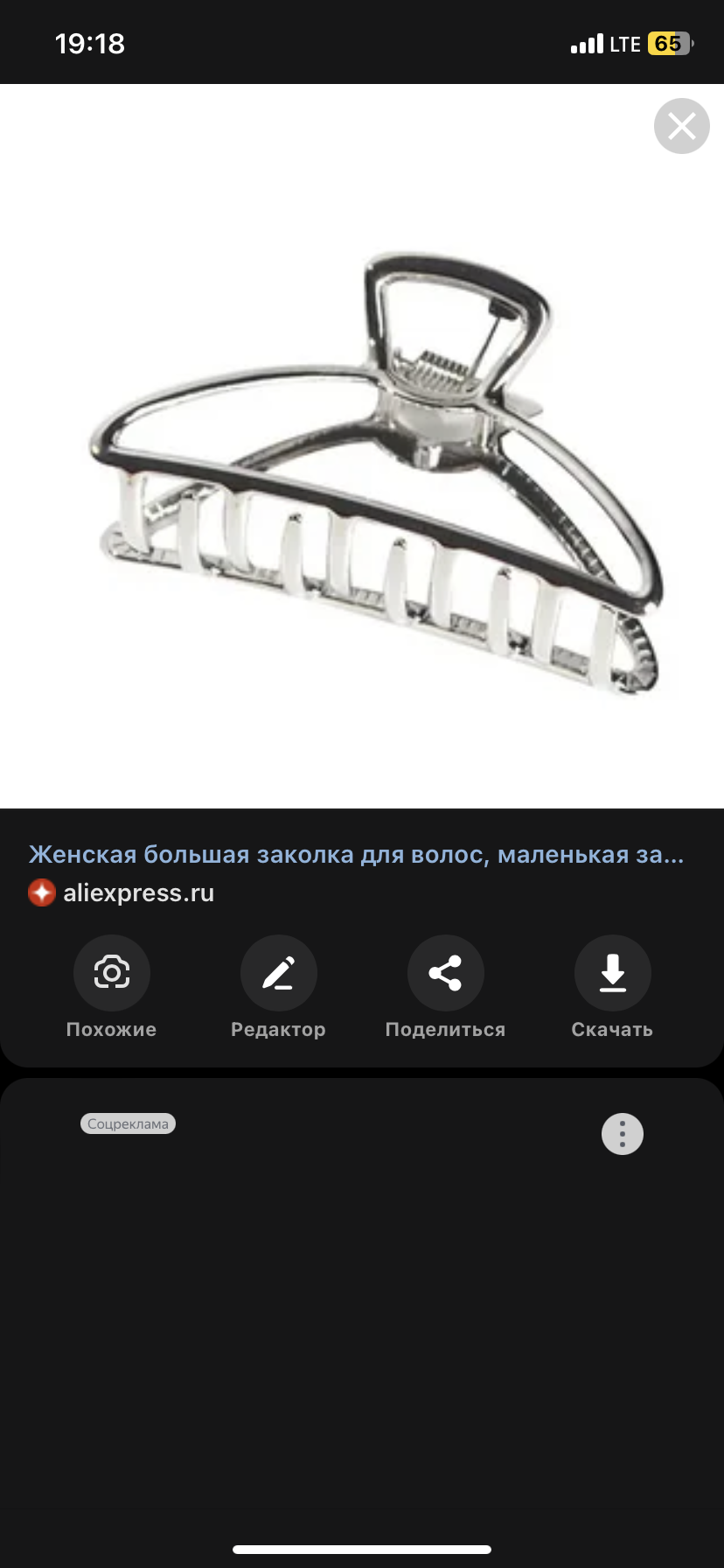Open the hair clip product title link
The height and width of the screenshot is (1568, 724).
[x=357, y=854]
